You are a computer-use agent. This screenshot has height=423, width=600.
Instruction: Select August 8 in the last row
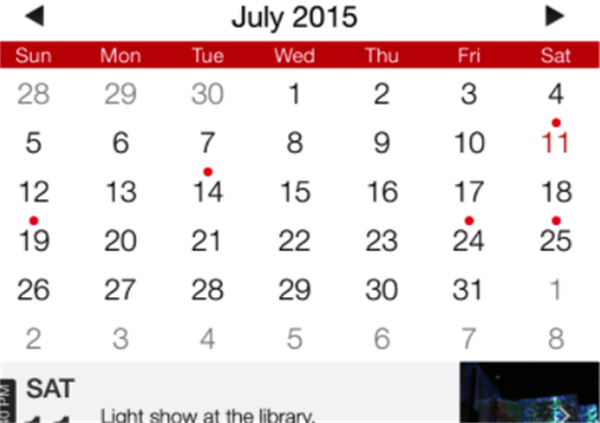pyautogui.click(x=555, y=339)
